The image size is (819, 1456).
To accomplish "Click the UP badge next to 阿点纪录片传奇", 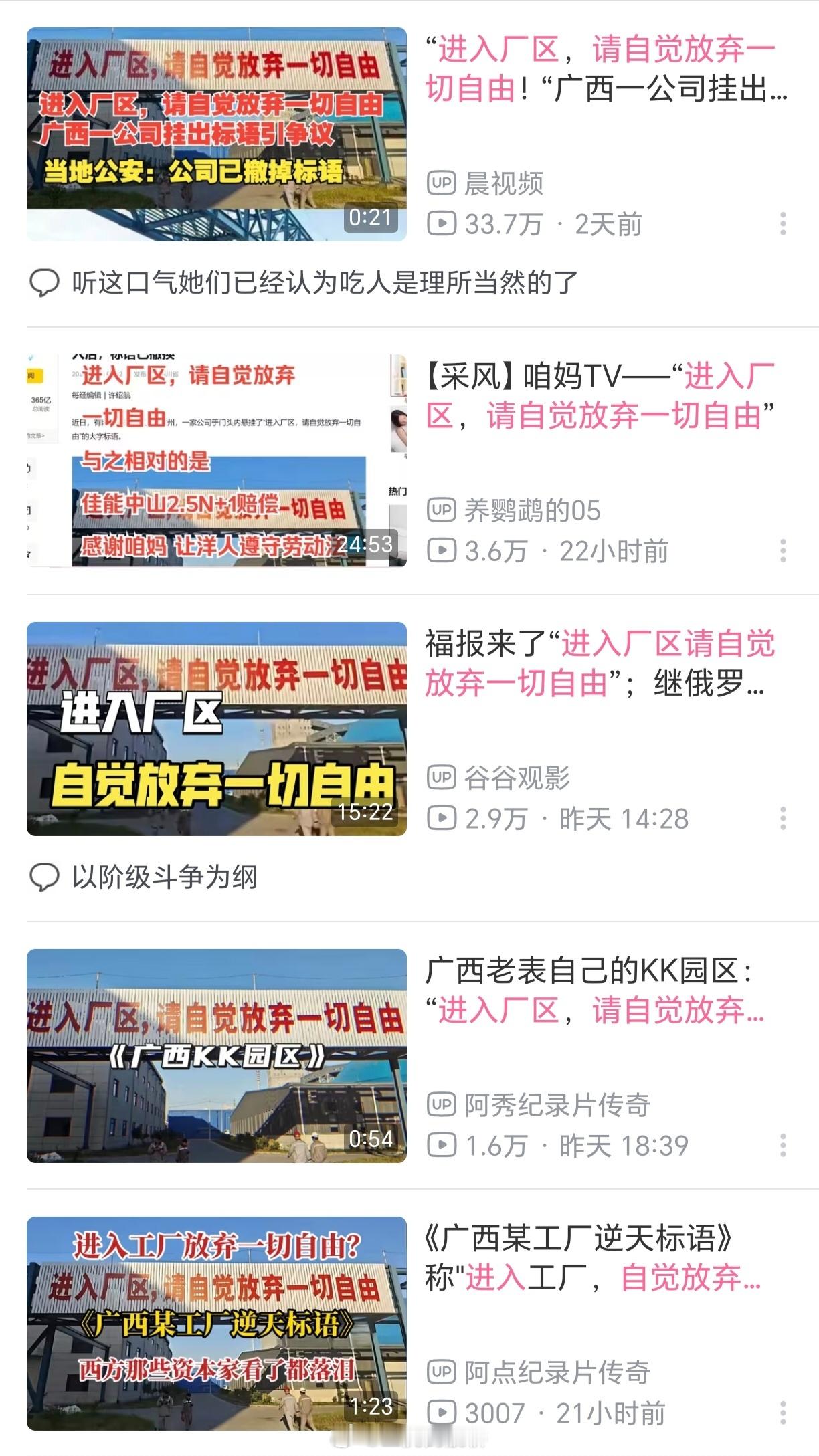I will pos(443,1371).
